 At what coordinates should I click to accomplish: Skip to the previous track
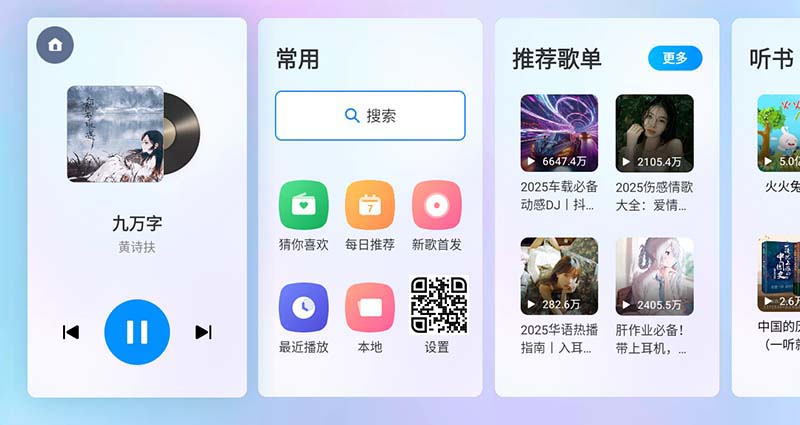coord(71,332)
